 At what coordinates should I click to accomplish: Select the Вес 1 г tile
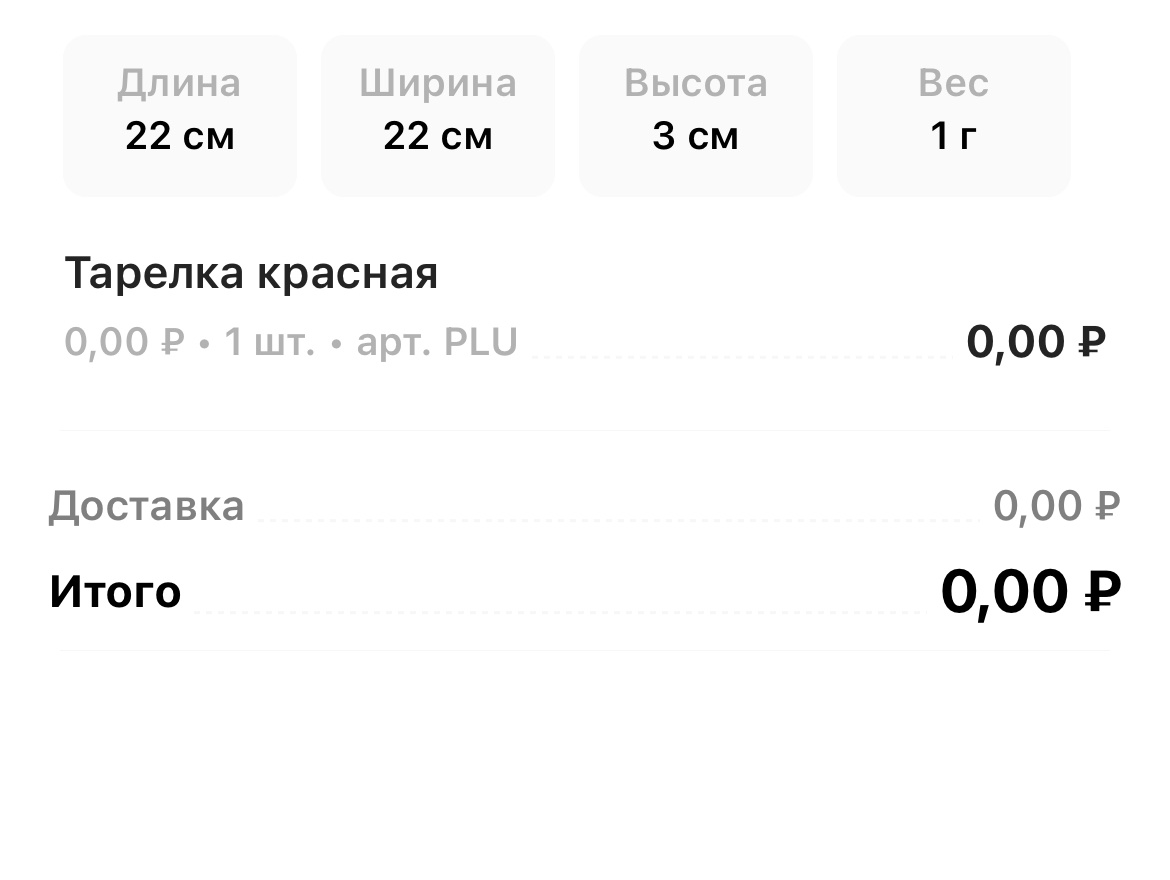click(x=953, y=115)
